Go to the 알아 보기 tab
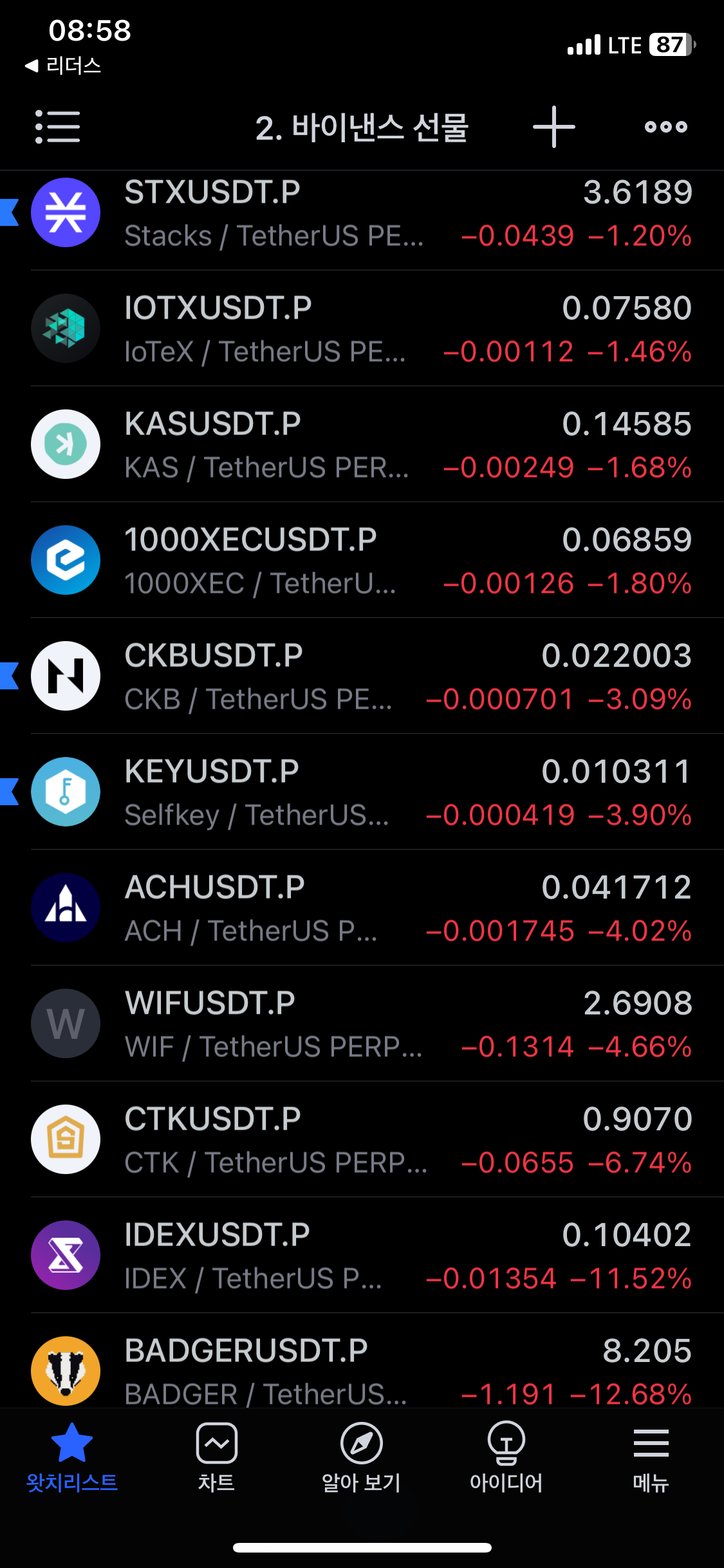Screen dimensions: 724x1568 tap(362, 1457)
